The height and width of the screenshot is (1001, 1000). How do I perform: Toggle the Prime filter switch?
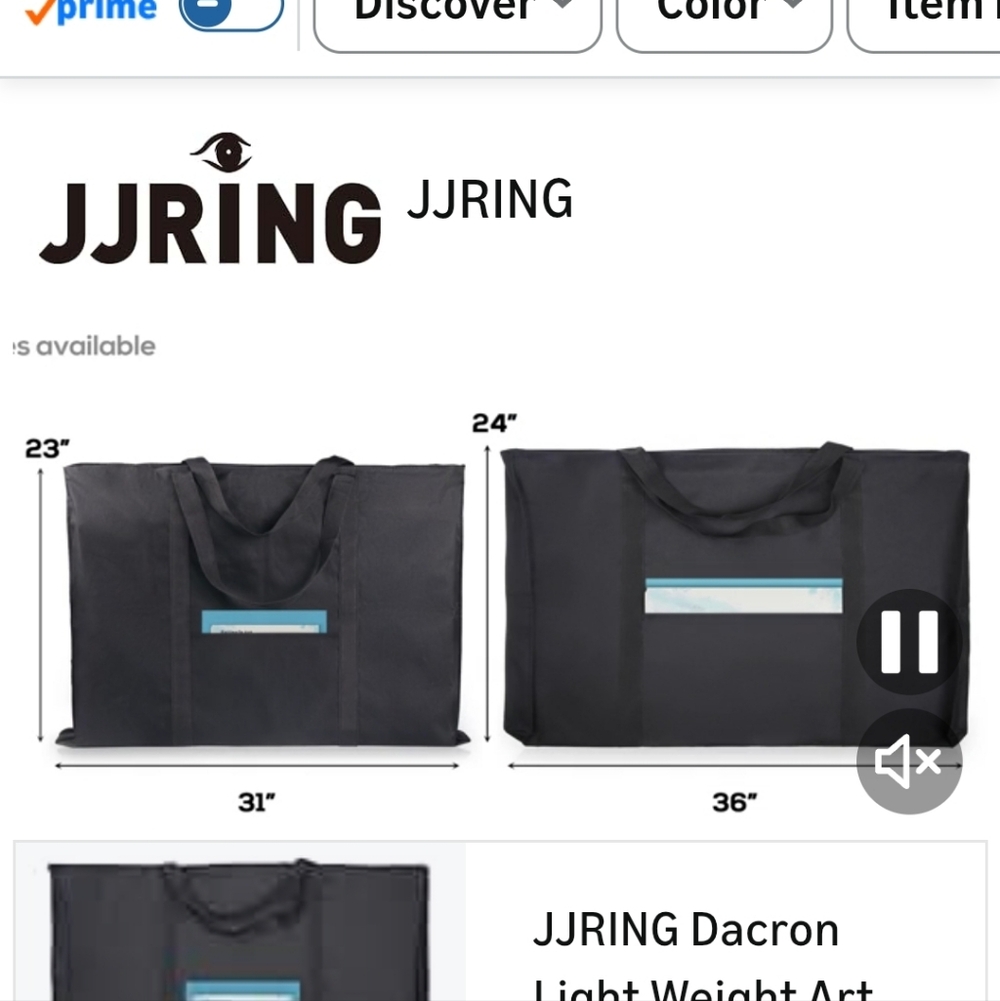pos(230,12)
